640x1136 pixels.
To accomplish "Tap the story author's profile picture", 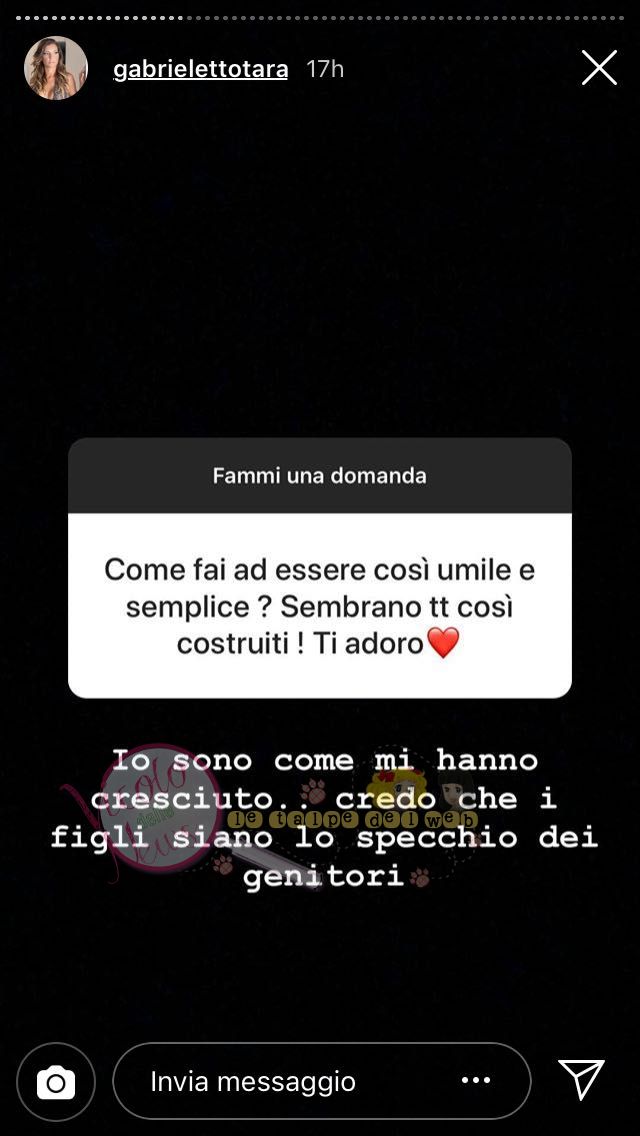I will coord(56,68).
